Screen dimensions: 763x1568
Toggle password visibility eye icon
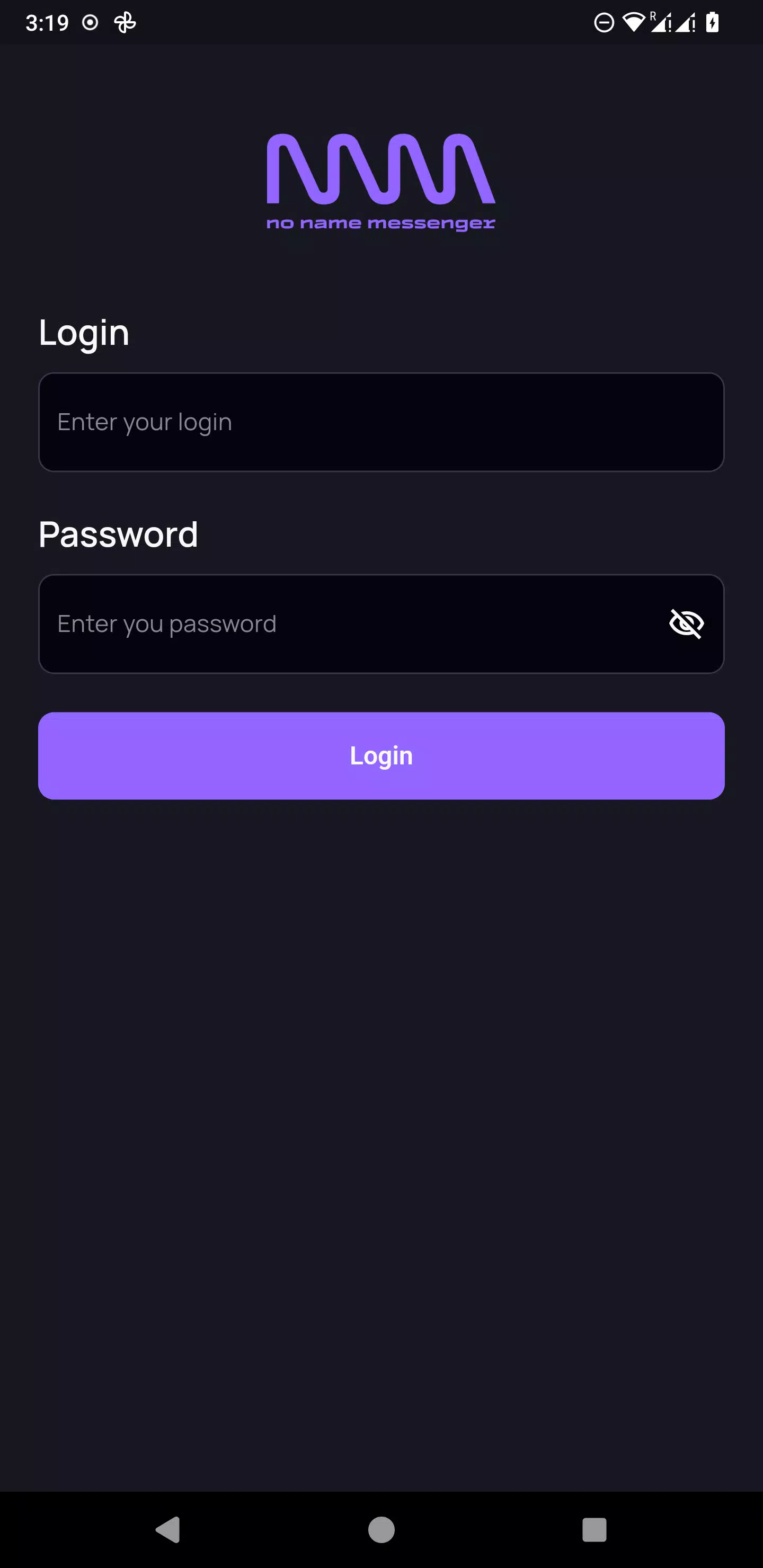click(686, 624)
